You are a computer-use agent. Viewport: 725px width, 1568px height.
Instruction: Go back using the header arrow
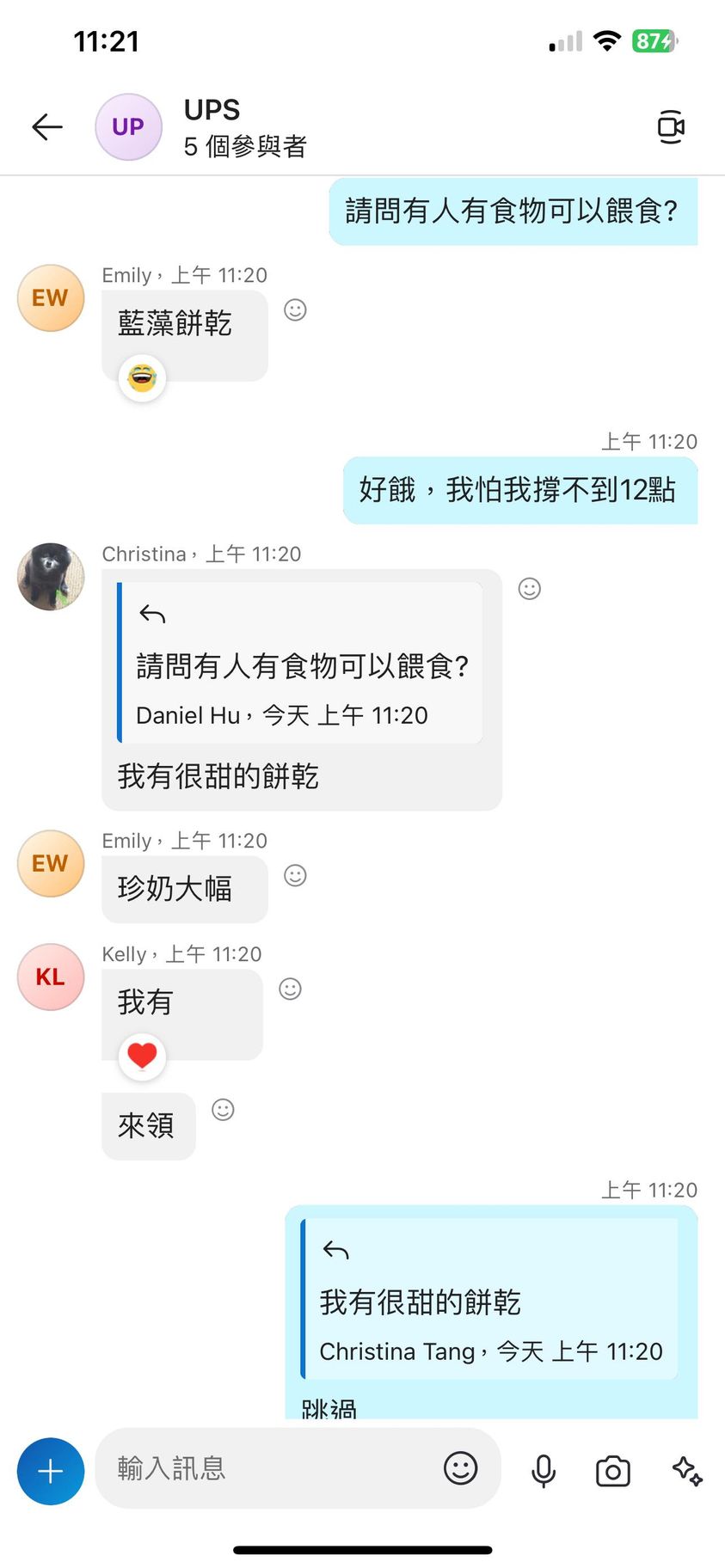(x=47, y=127)
